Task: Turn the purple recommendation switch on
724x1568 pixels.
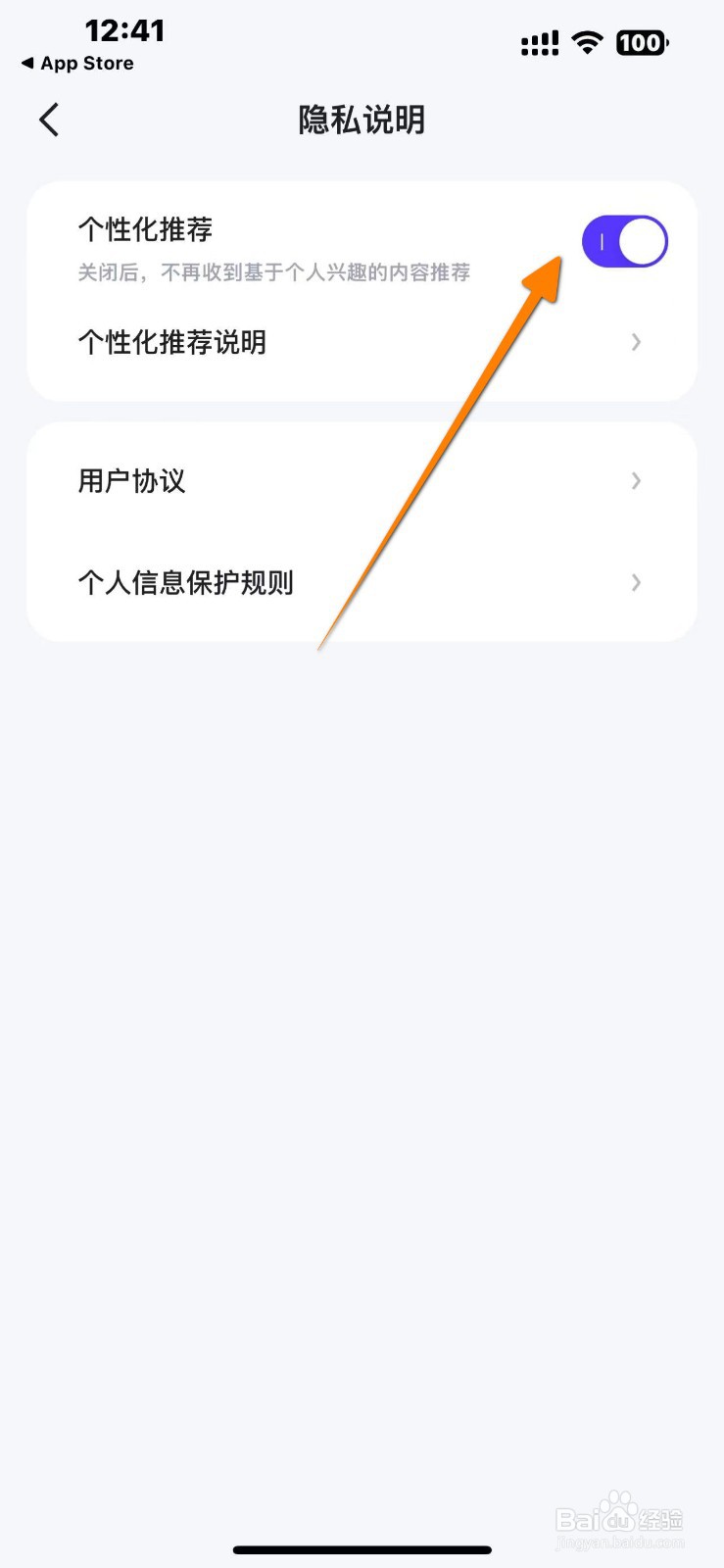Action: (625, 240)
